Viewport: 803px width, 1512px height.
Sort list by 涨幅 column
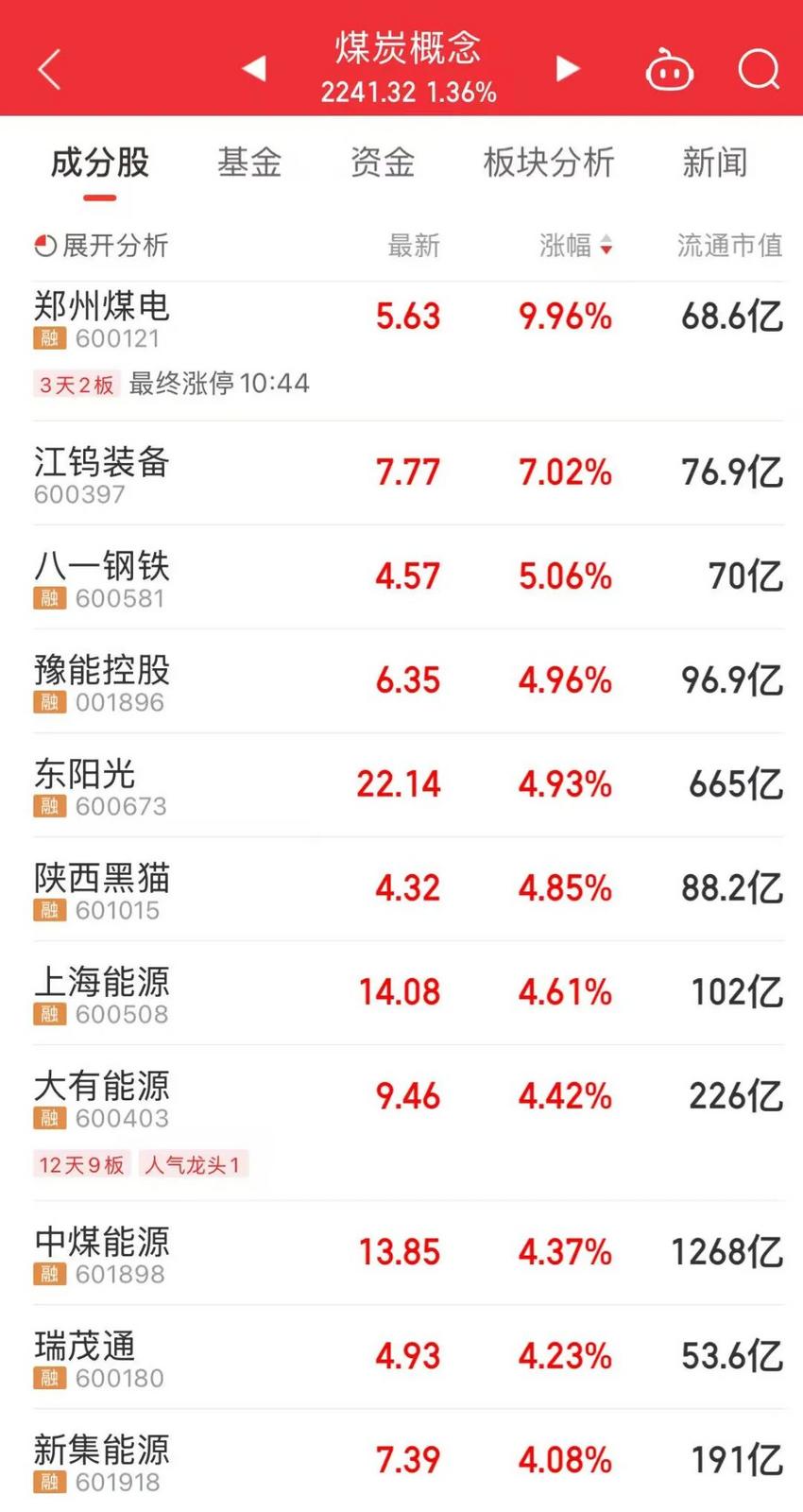(575, 246)
